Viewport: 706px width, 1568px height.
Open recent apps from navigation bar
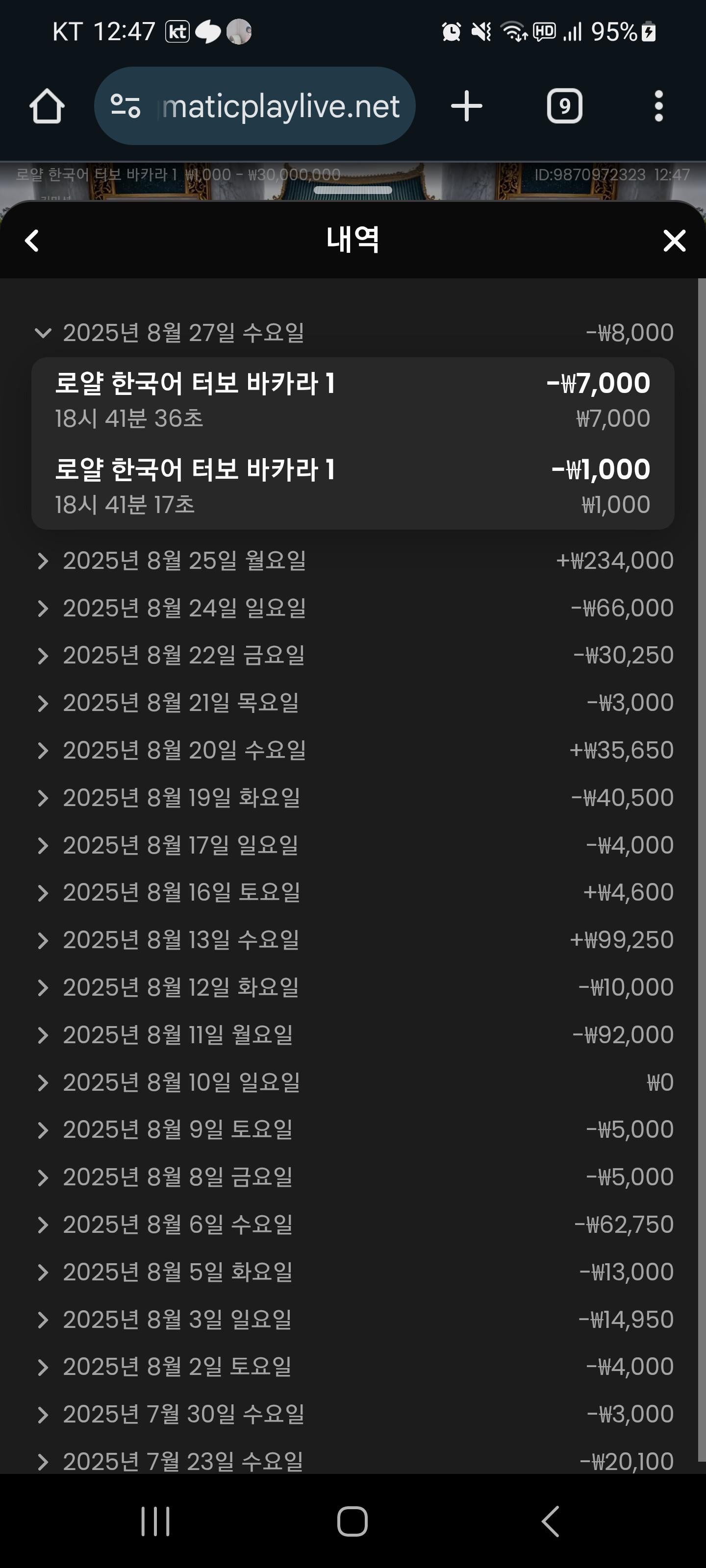(155, 1522)
